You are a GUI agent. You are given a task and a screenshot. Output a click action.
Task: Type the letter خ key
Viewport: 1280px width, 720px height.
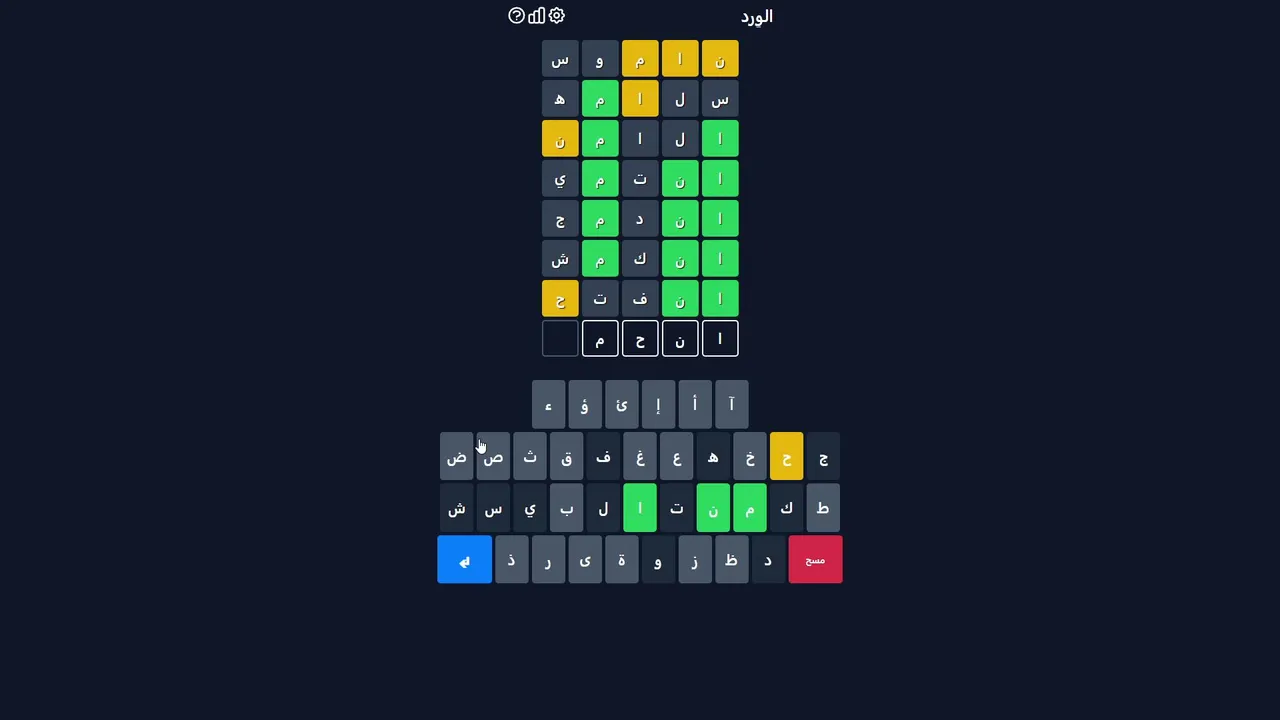[750, 457]
